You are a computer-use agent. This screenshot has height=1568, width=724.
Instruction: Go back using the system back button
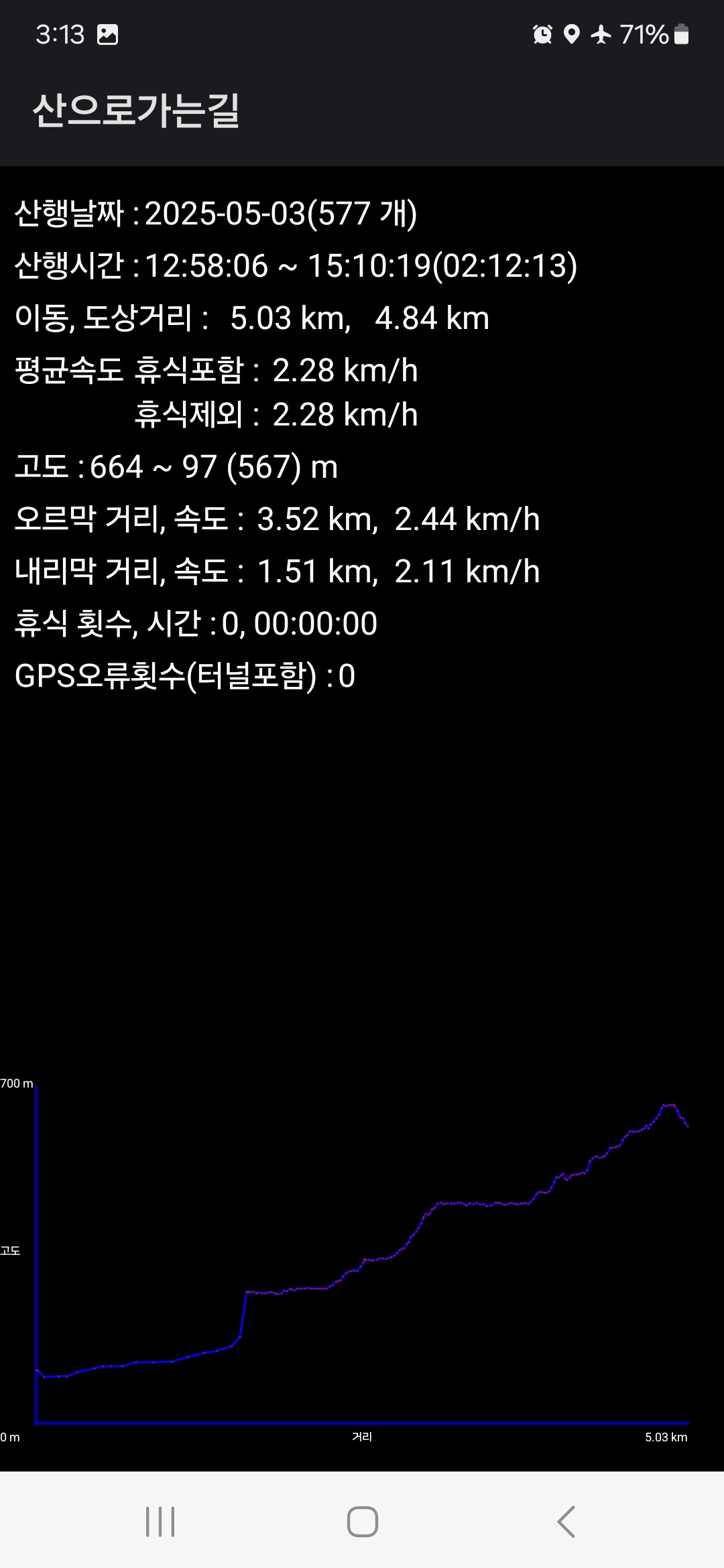[x=566, y=1521]
